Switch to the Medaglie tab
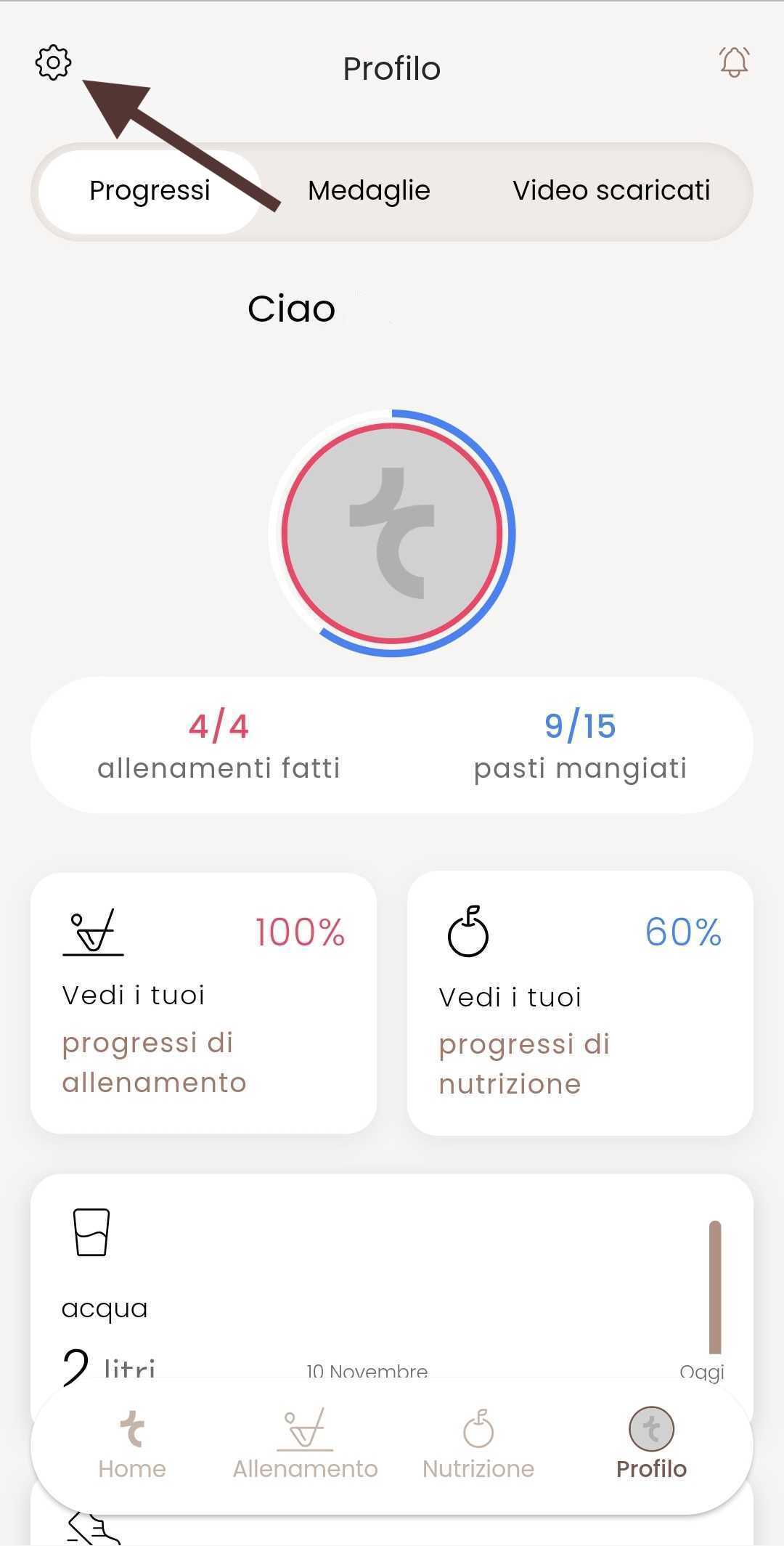This screenshot has width=784, height=1546. (x=369, y=191)
